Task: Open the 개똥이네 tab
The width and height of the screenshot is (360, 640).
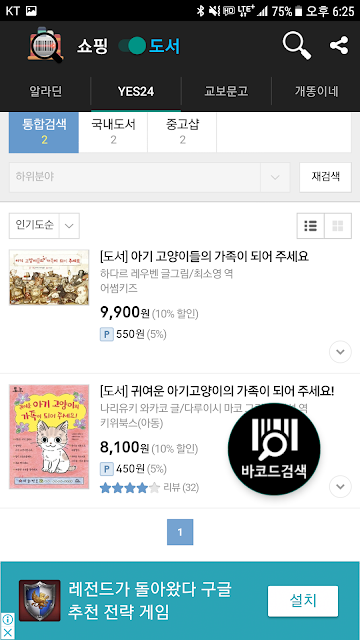Action: (316, 91)
